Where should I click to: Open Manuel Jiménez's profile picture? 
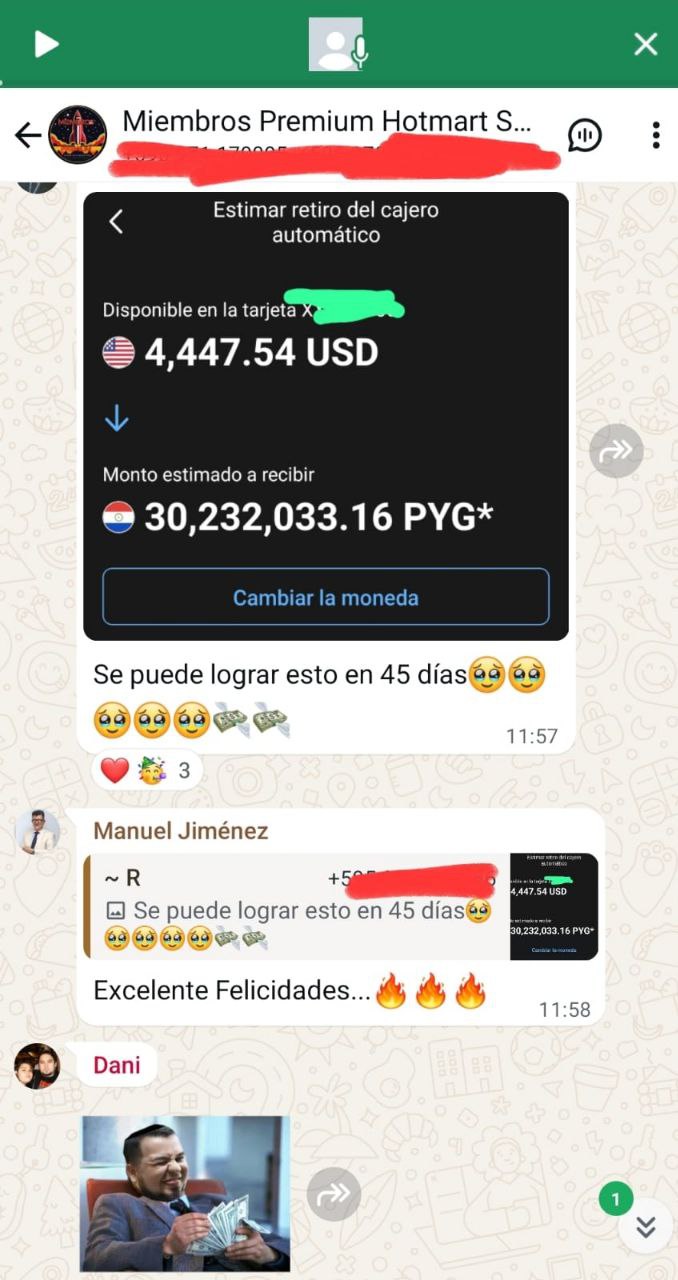tap(38, 832)
